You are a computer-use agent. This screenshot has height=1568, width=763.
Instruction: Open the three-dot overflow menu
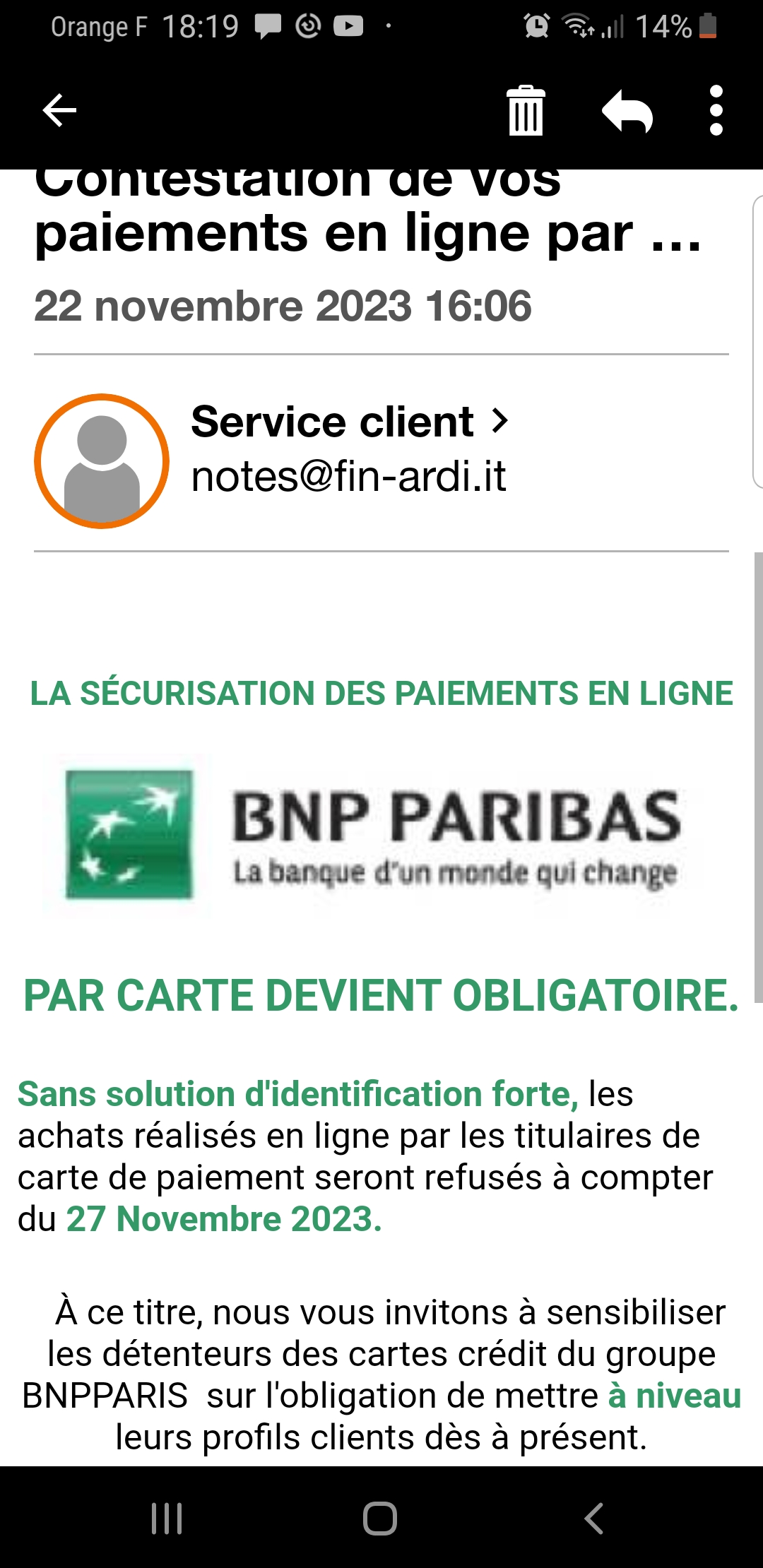pyautogui.click(x=716, y=111)
